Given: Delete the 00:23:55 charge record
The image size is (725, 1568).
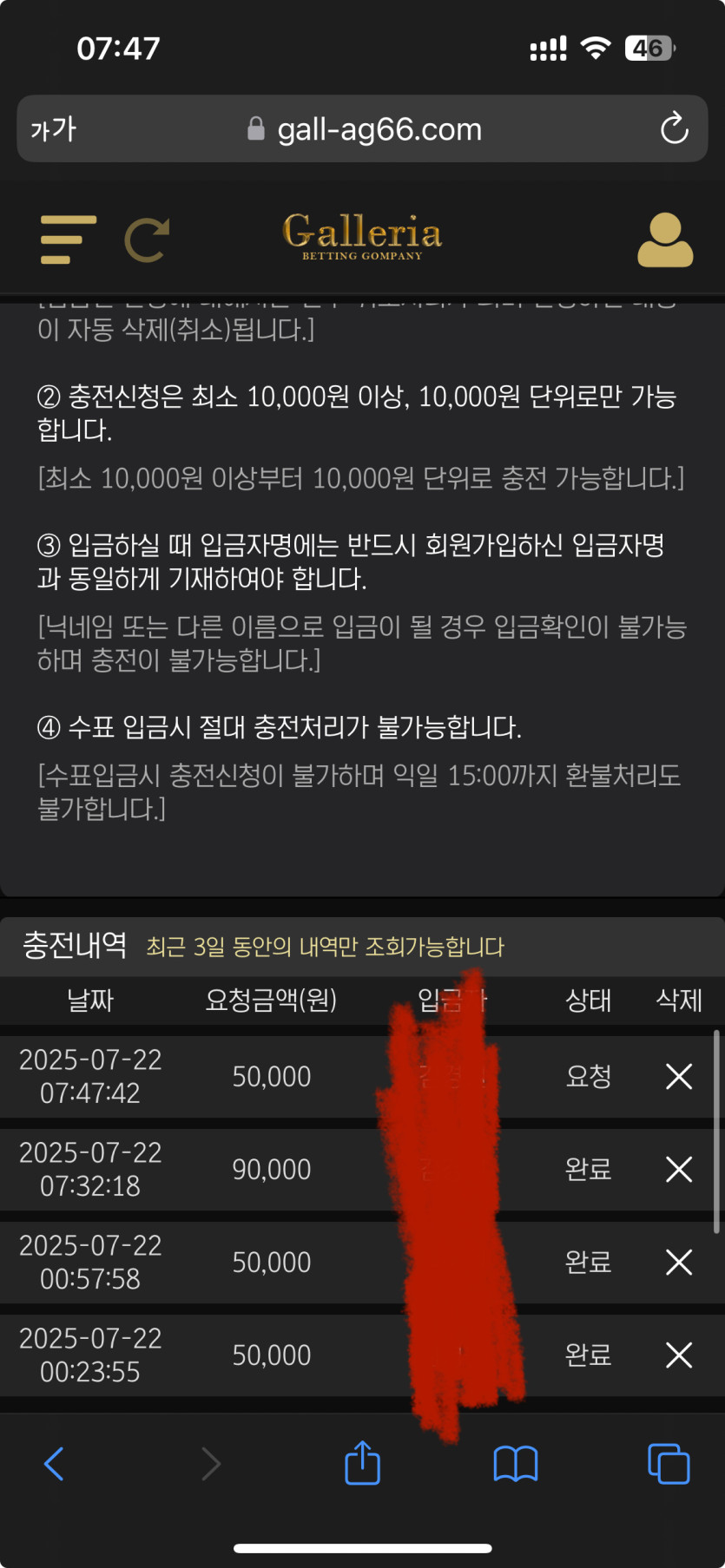Looking at the screenshot, I should pos(678,1355).
